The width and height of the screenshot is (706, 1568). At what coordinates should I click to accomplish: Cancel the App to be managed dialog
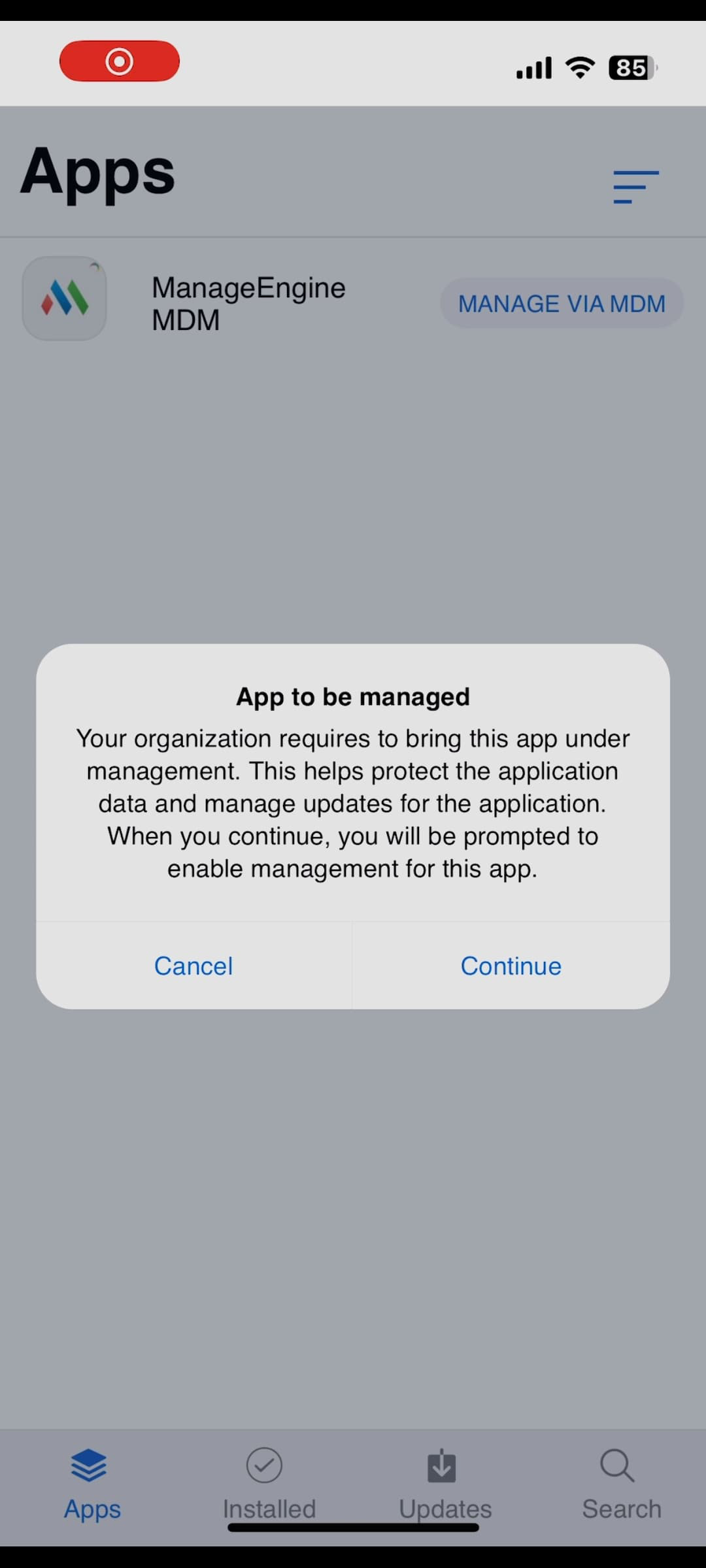tap(193, 966)
